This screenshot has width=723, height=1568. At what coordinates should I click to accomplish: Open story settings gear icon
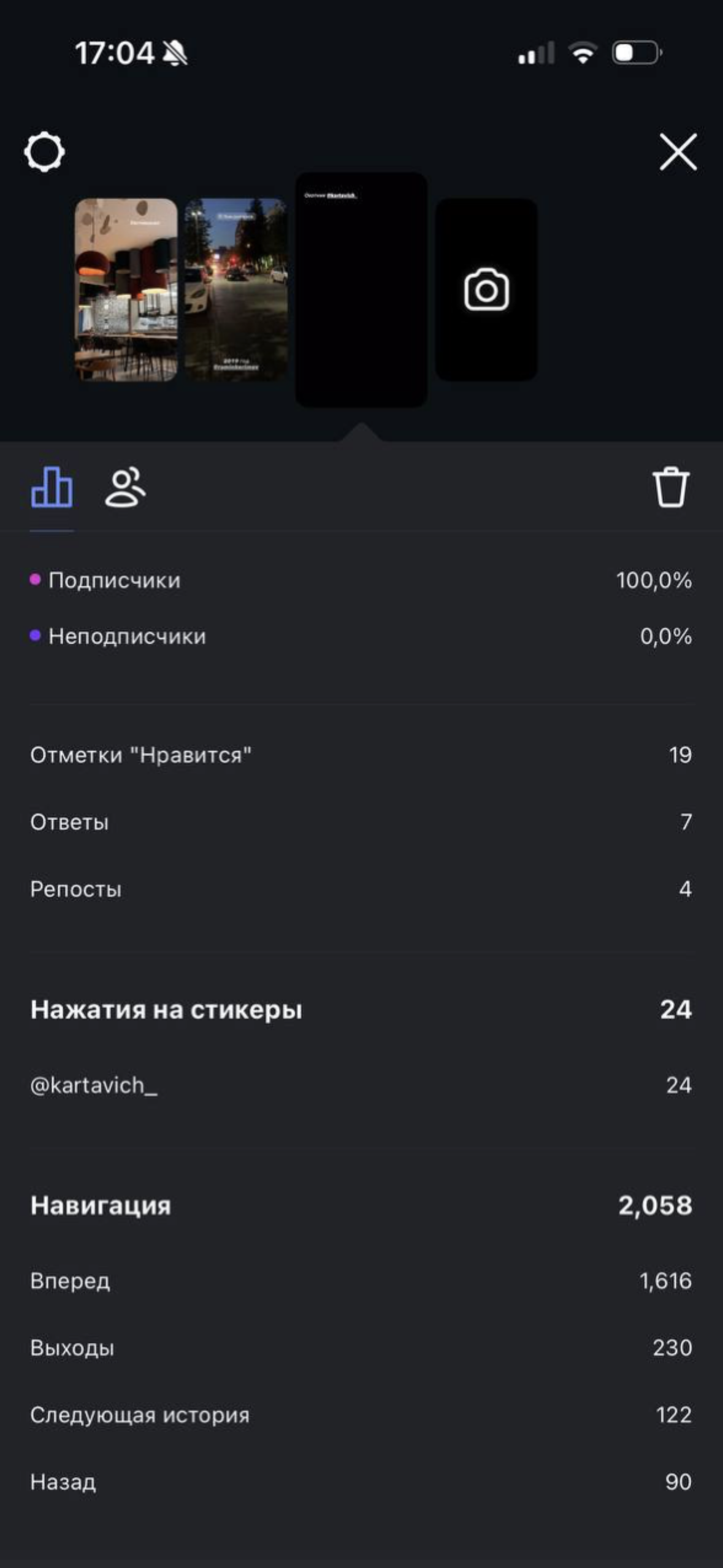44,152
